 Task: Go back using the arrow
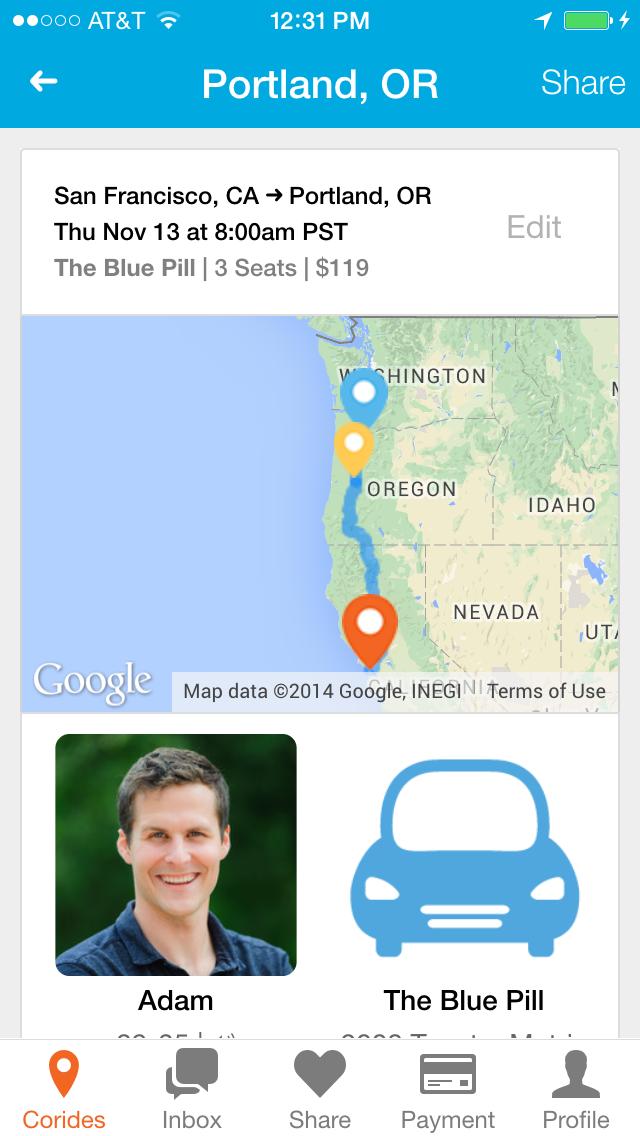point(43,82)
